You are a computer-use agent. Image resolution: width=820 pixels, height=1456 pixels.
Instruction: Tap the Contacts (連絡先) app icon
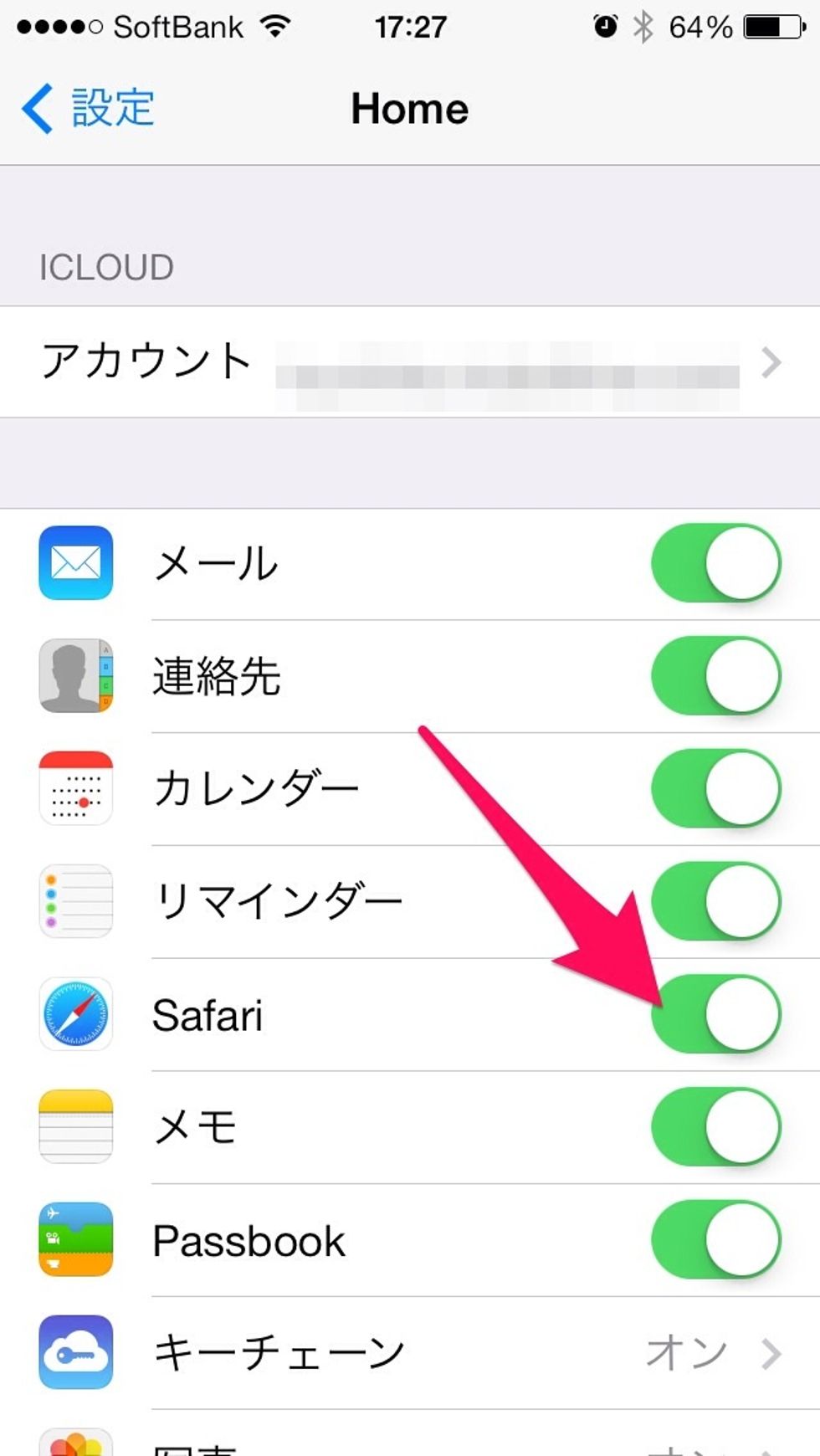[75, 675]
